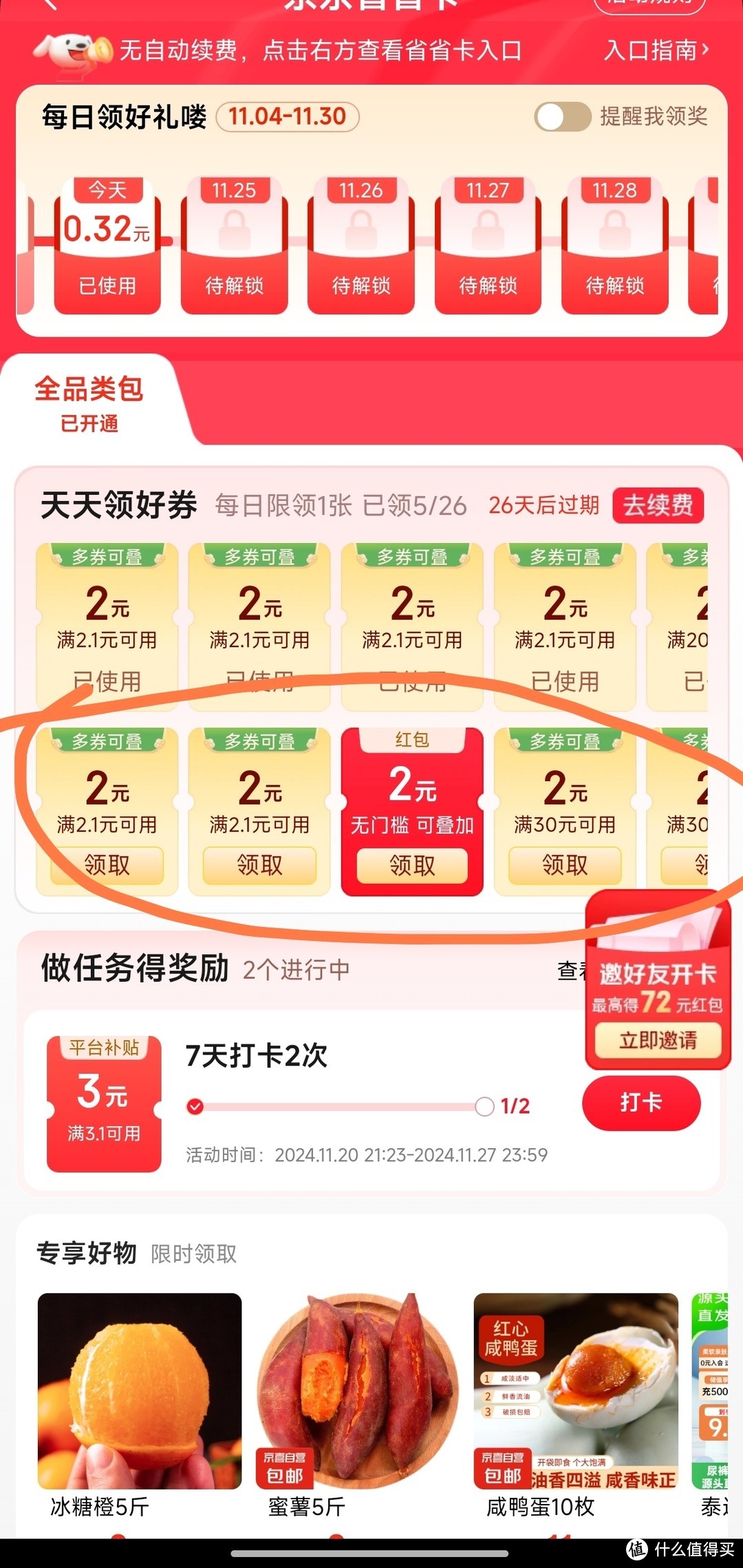Tap the locked 11.25 daily gift
The image size is (743, 1568).
(x=234, y=244)
